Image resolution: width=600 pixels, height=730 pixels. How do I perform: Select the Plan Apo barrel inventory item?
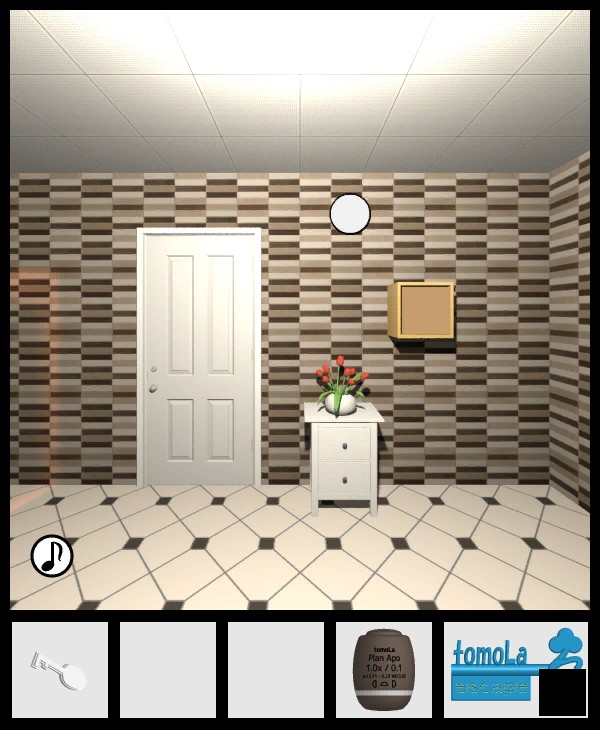(384, 670)
